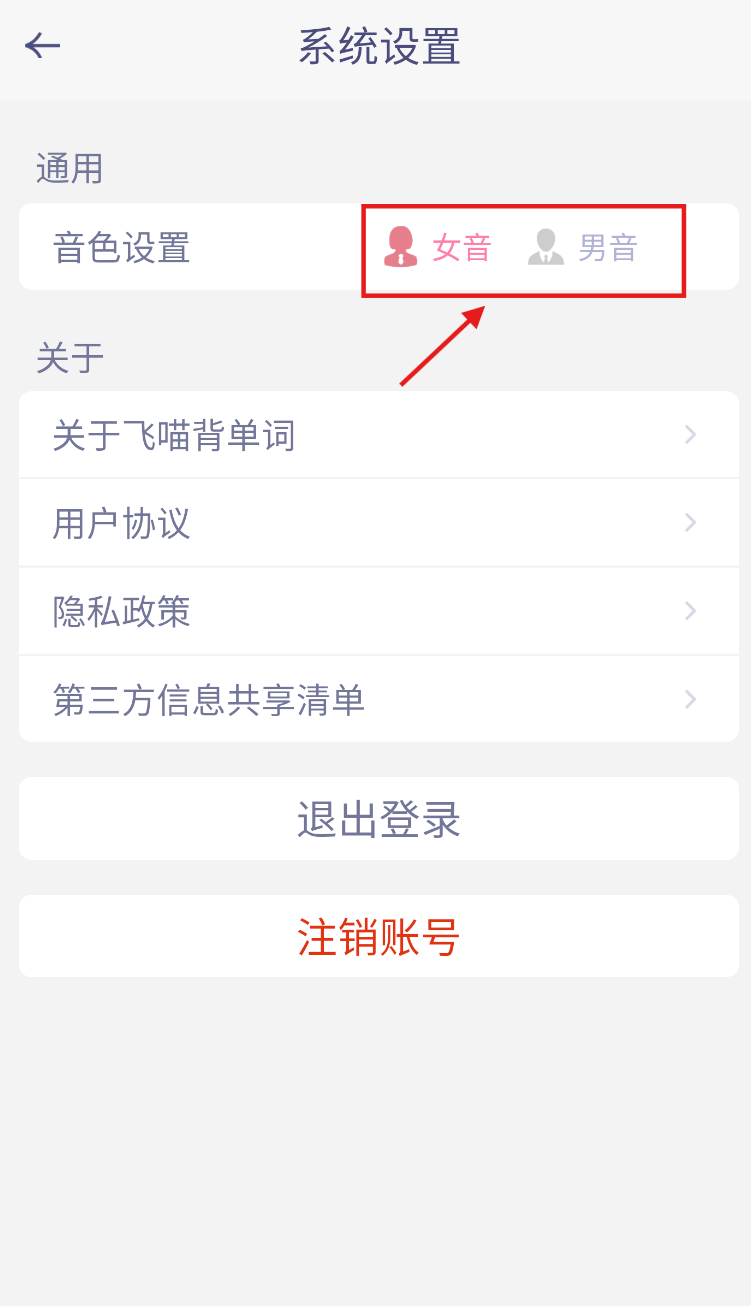Select the 女音 female voice option
751x1306 pixels.
(x=438, y=247)
